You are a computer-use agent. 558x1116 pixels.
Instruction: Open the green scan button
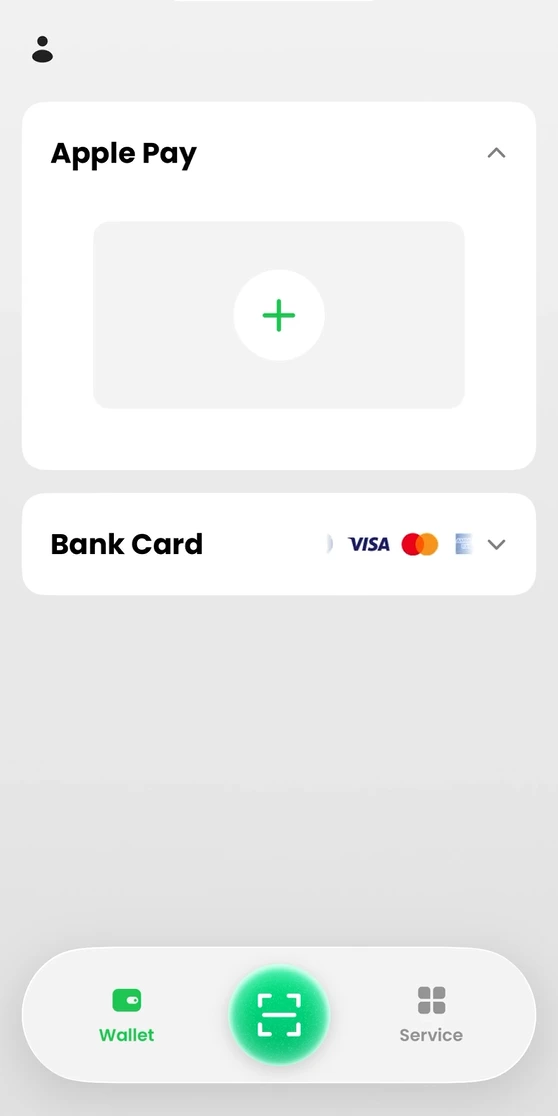(x=279, y=1015)
